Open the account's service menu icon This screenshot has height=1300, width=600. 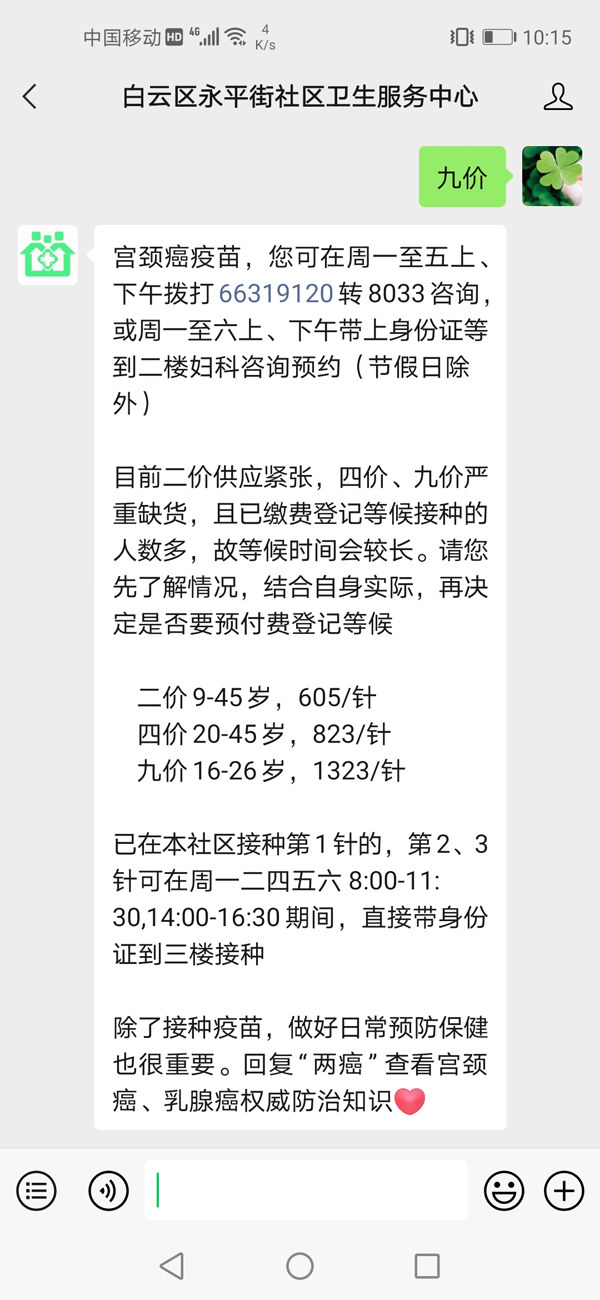[36, 1190]
